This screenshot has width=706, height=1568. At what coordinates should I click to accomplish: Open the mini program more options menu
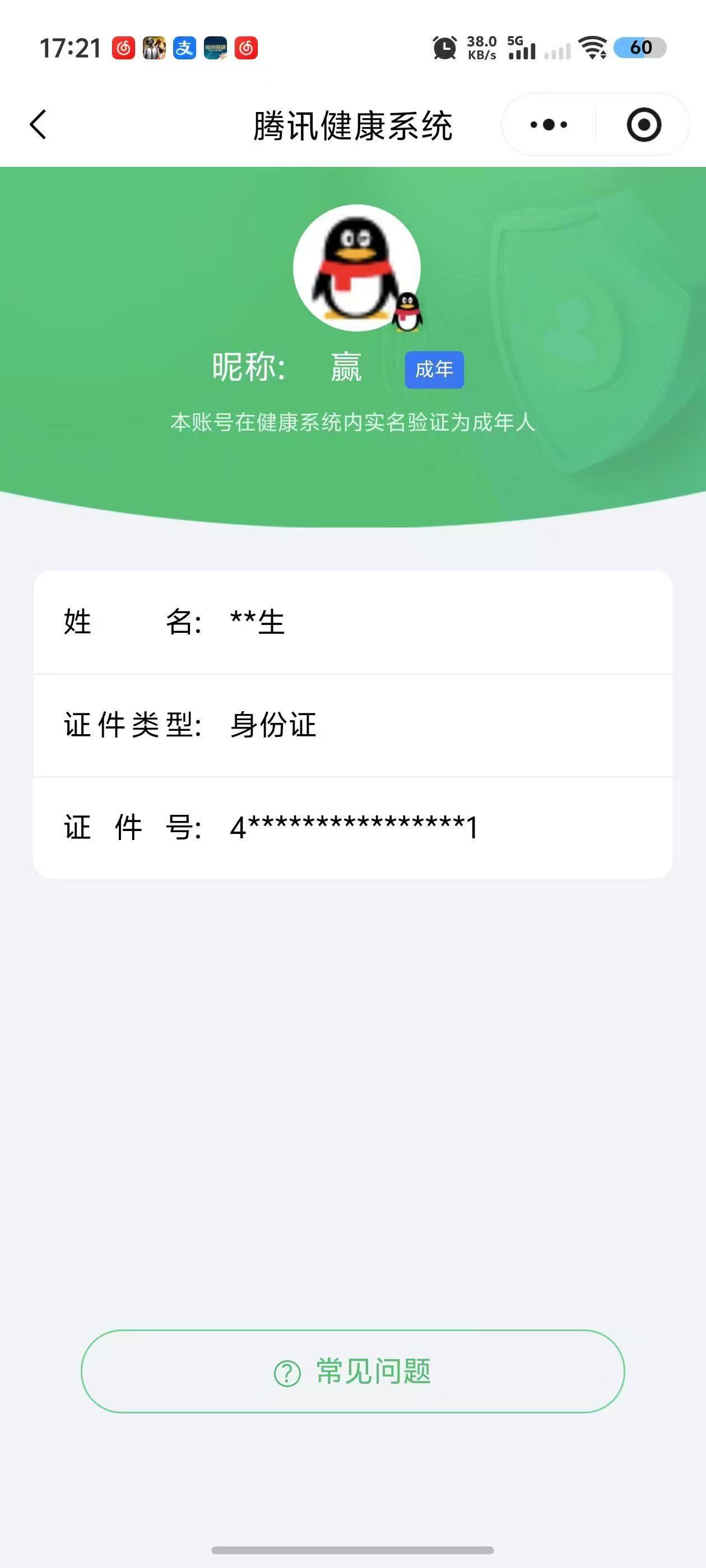coord(546,124)
